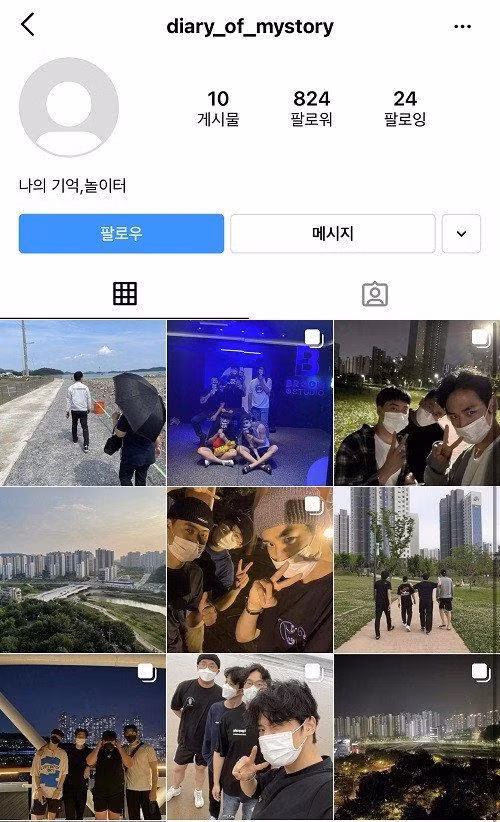Open the night masked selfie with park lights
Image resolution: width=500 pixels, height=822 pixels.
417,403
